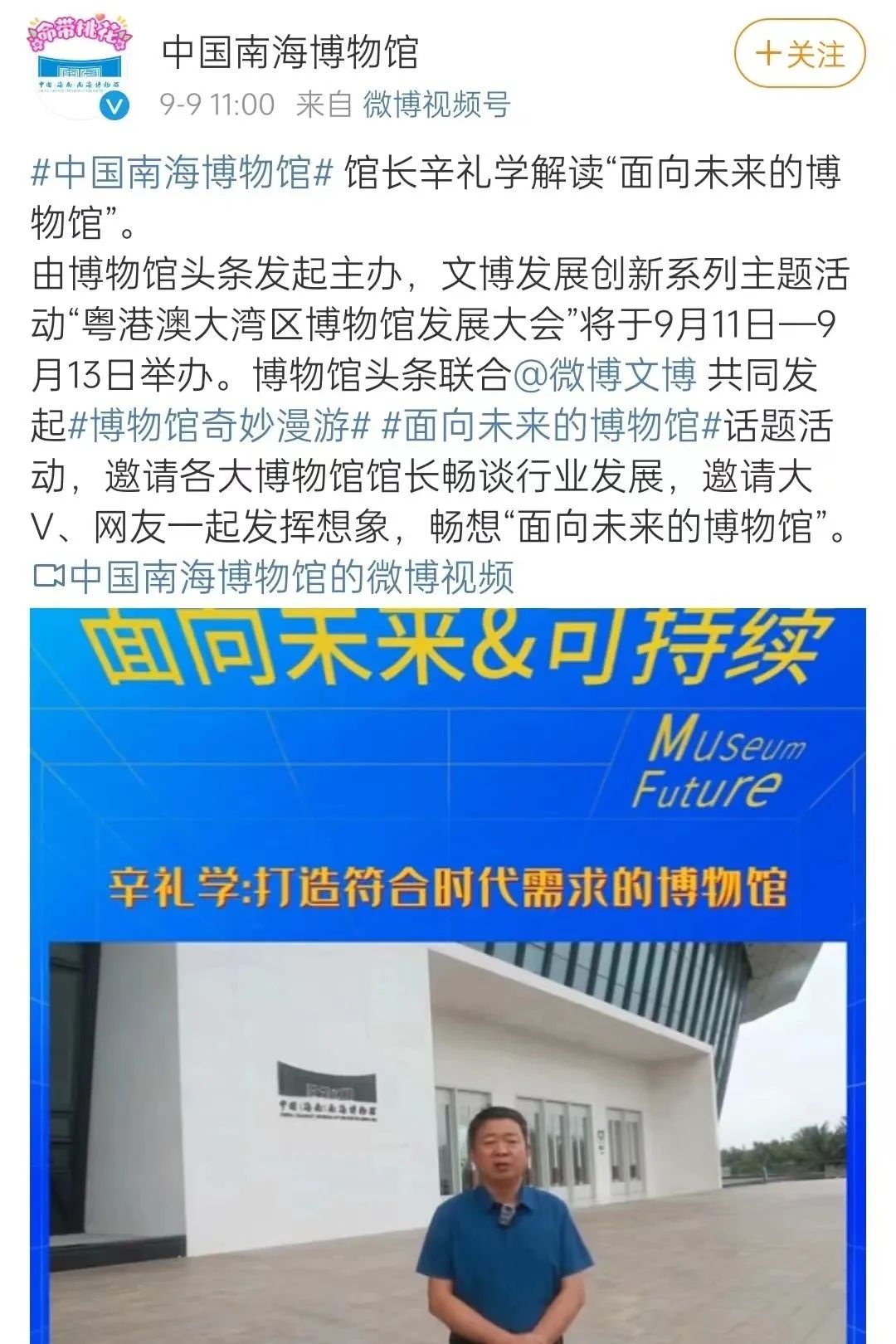This screenshot has width=896, height=1344.
Task: Open the 中国南海博物馆 profile avatar
Action: pyautogui.click(x=80, y=66)
